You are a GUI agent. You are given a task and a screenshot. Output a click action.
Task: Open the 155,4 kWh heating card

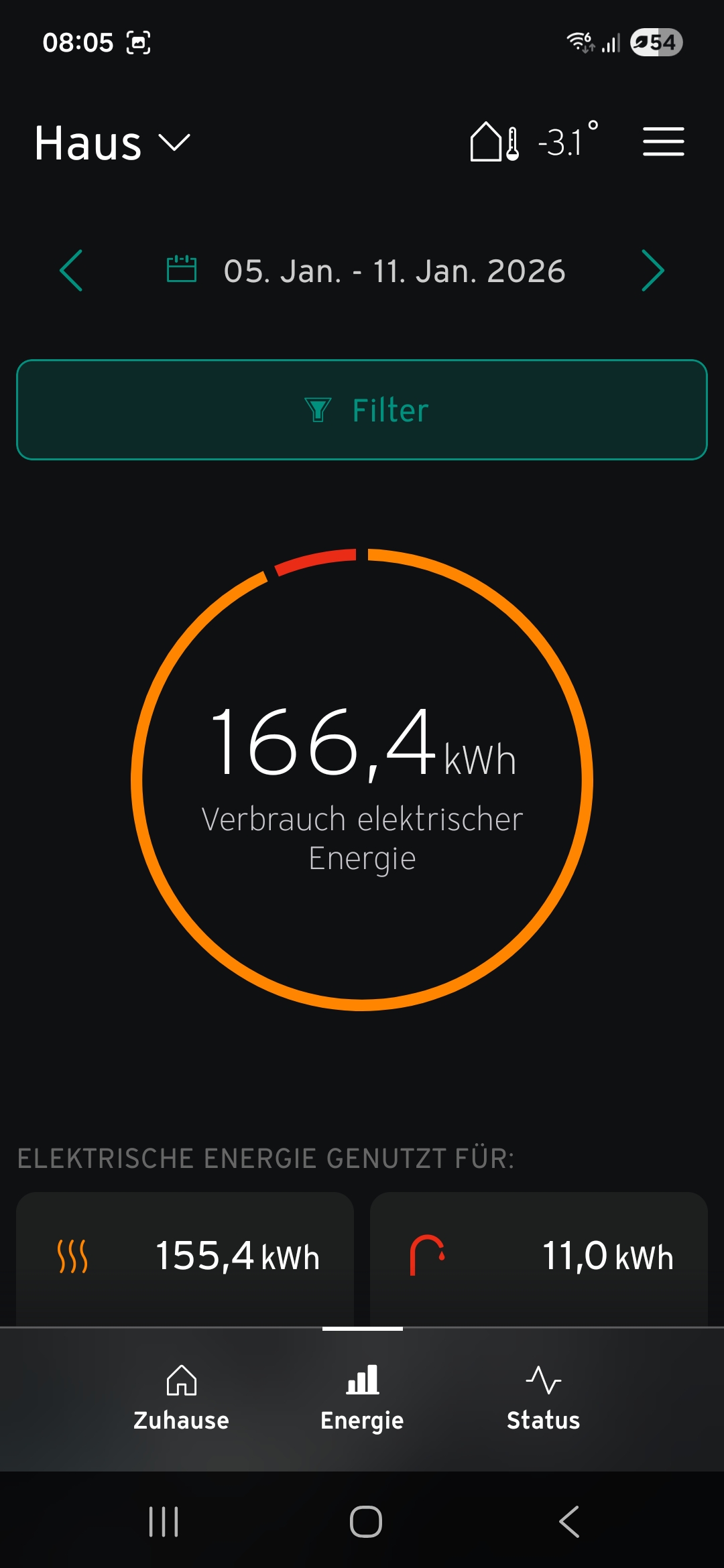pyautogui.click(x=185, y=1256)
